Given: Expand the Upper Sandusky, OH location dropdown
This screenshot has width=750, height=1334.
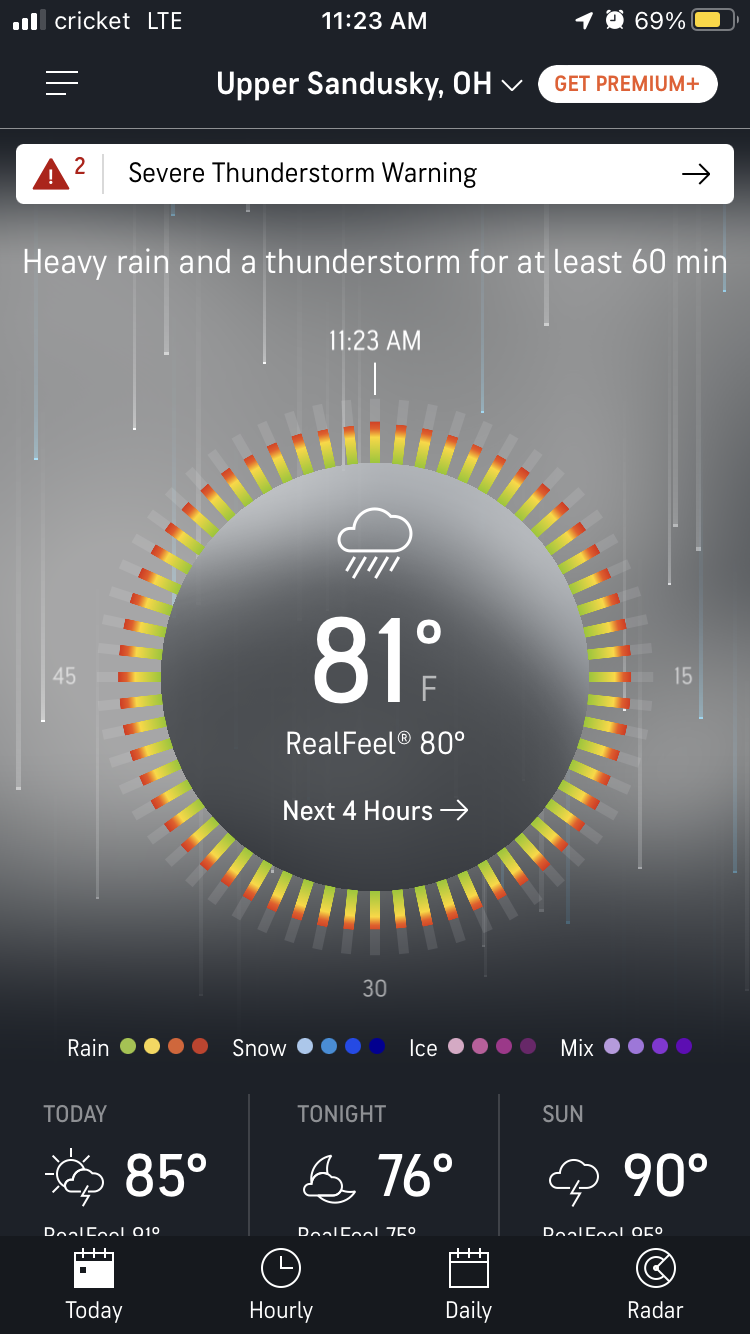Looking at the screenshot, I should 369,84.
